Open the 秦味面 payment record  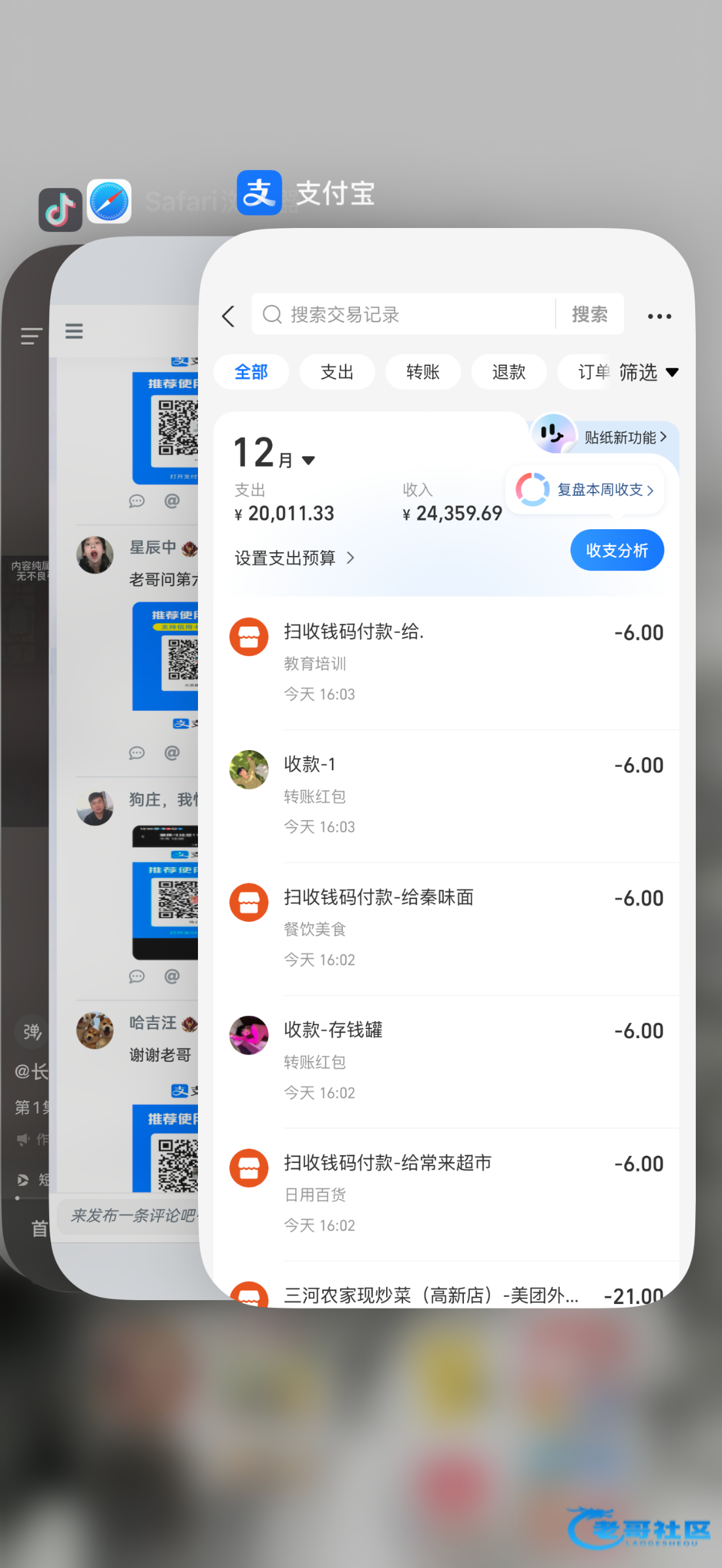click(446, 928)
